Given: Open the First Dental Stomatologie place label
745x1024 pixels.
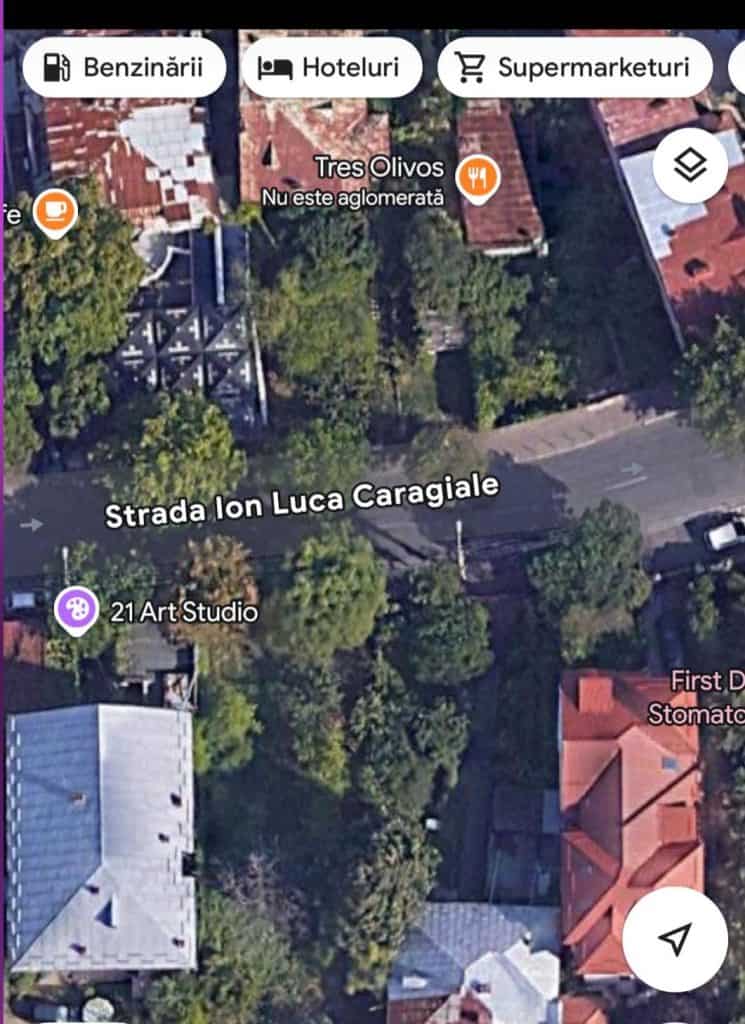Looking at the screenshot, I should [697, 697].
